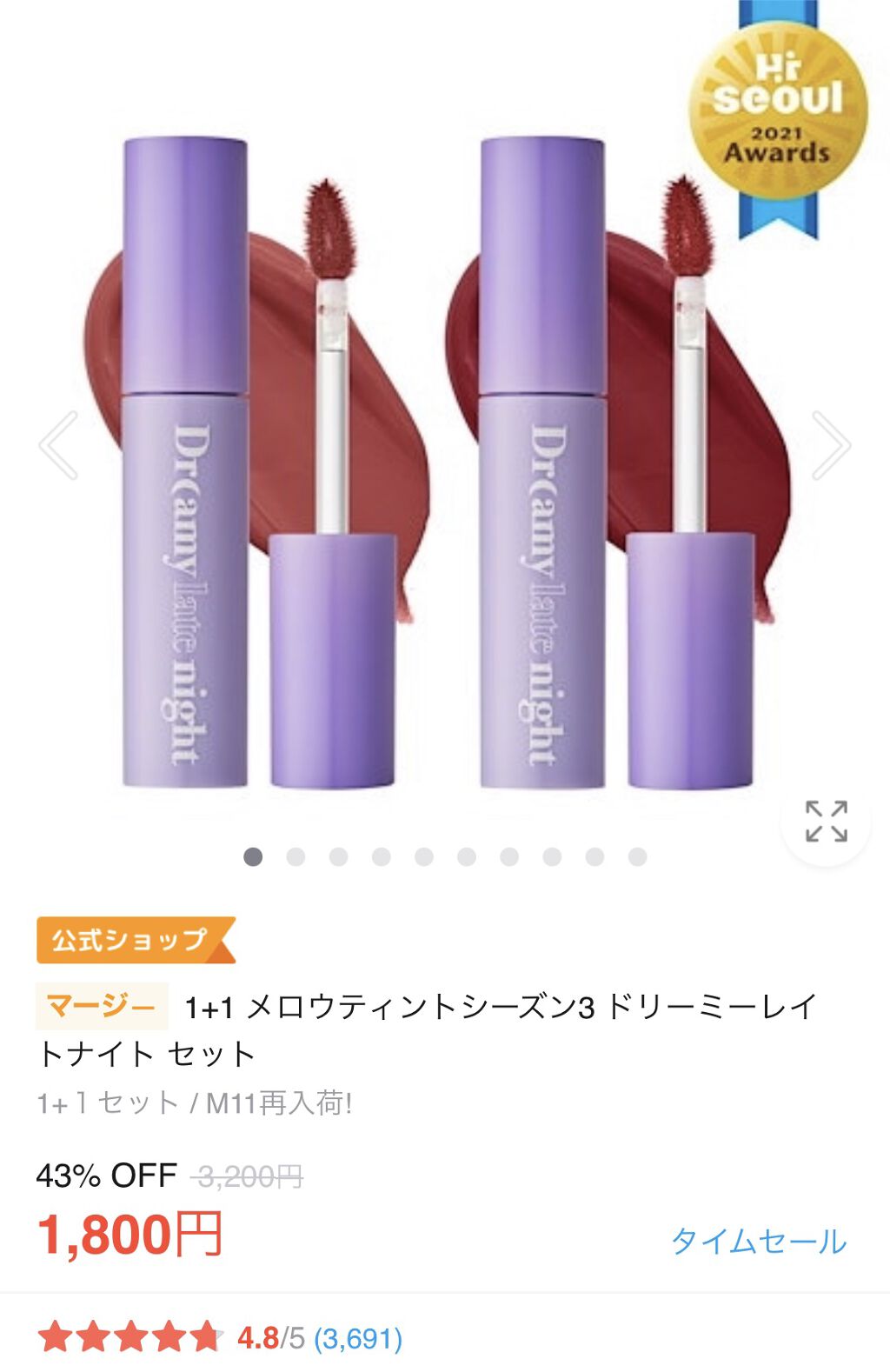This screenshot has width=890, height=1372.
Task: Jump to the second image page dot
Action: tap(296, 857)
